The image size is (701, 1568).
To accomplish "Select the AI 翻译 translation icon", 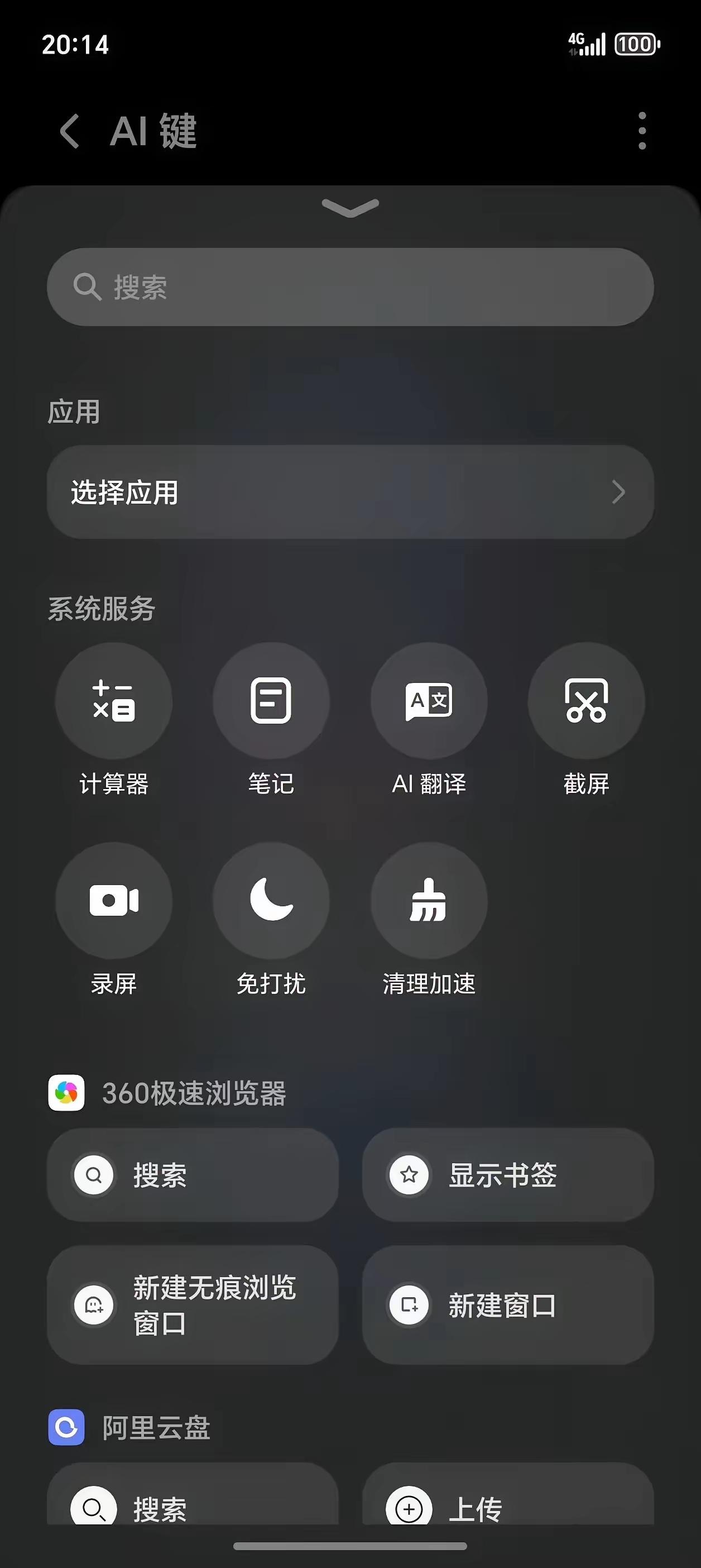I will point(429,701).
